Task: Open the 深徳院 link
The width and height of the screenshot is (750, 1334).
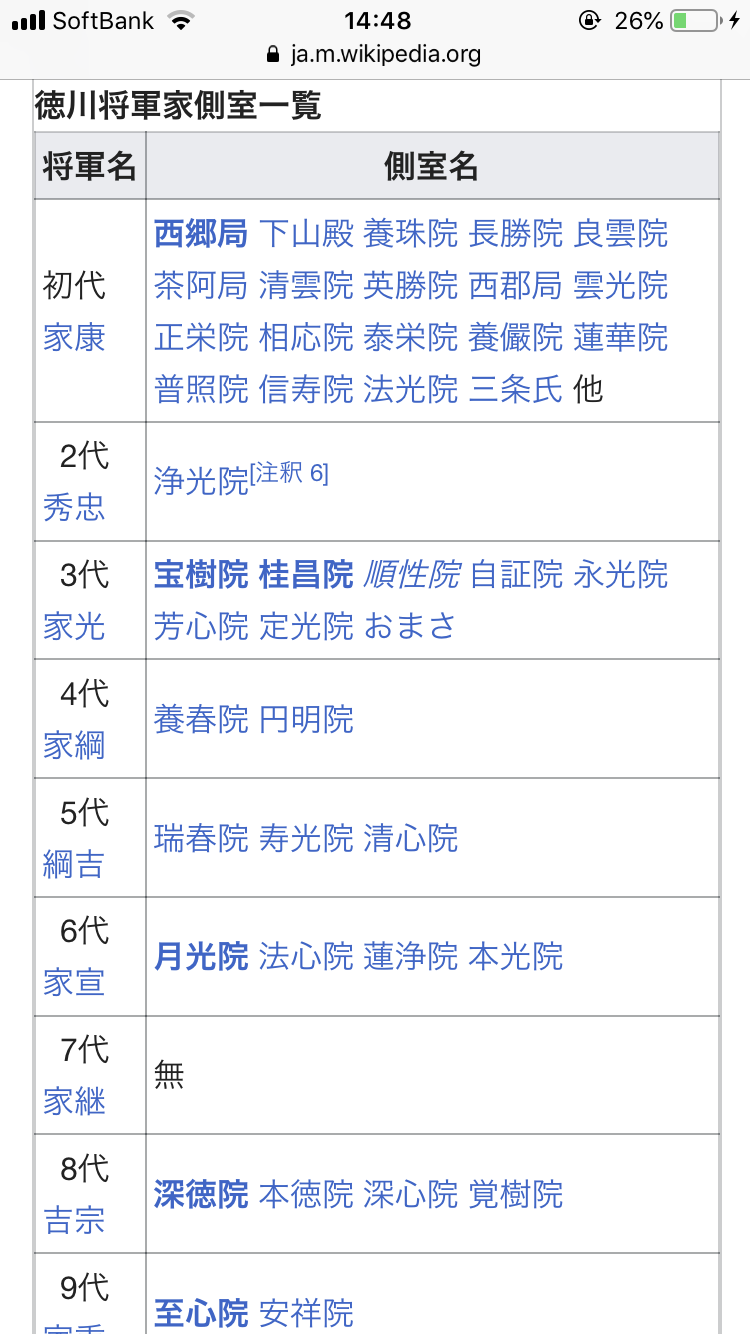Action: pyautogui.click(x=200, y=1194)
